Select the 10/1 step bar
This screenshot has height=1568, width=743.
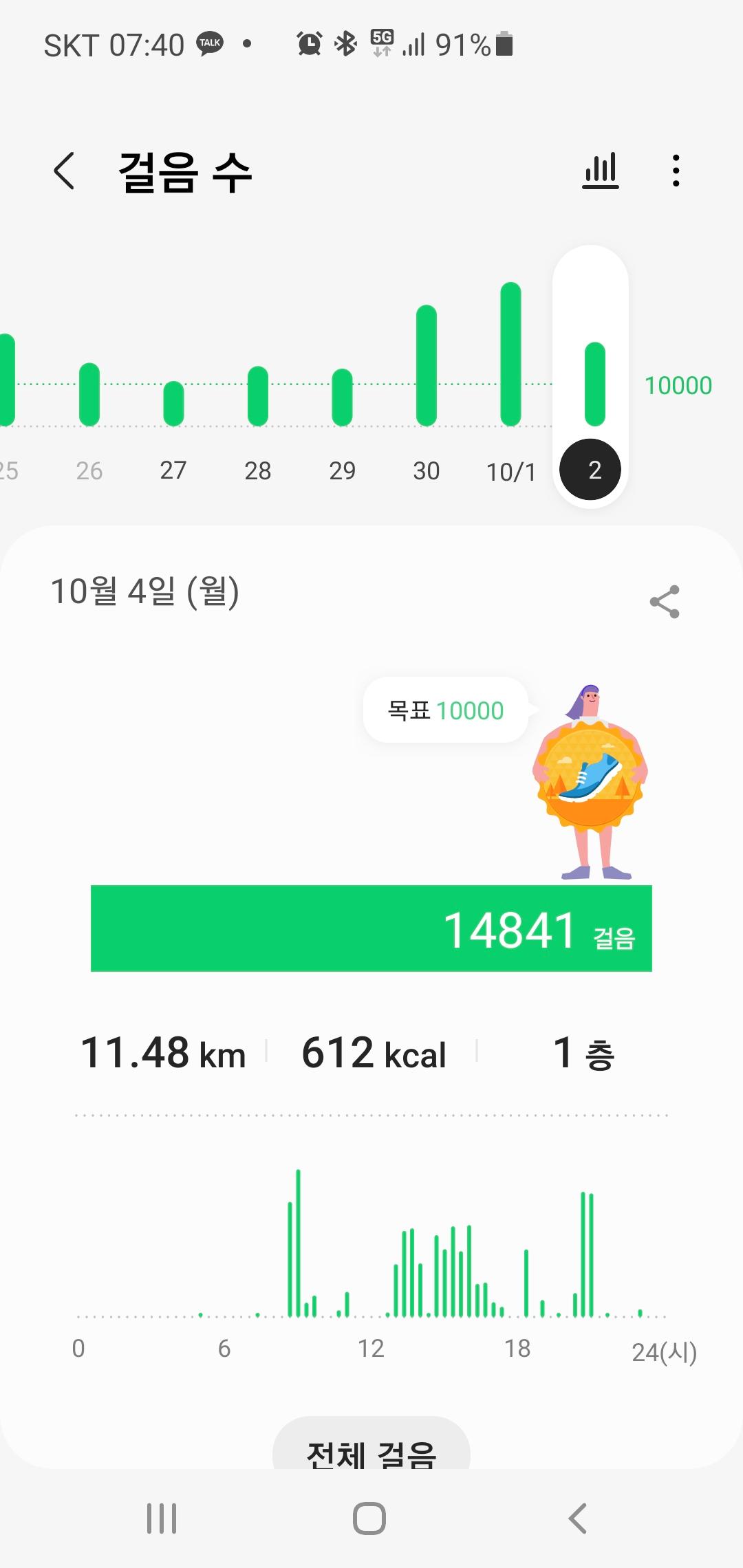[x=510, y=354]
